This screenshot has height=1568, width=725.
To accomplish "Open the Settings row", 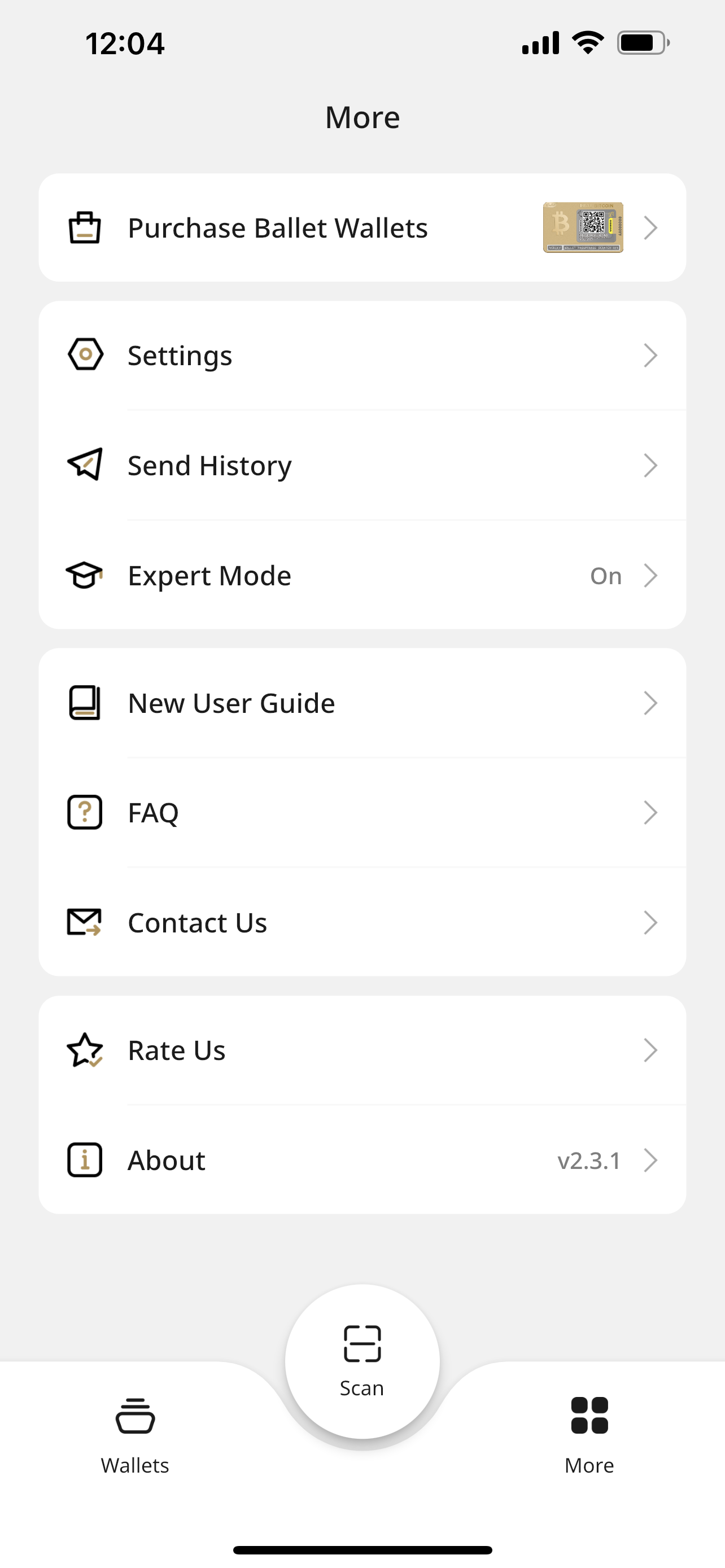I will (x=361, y=356).
